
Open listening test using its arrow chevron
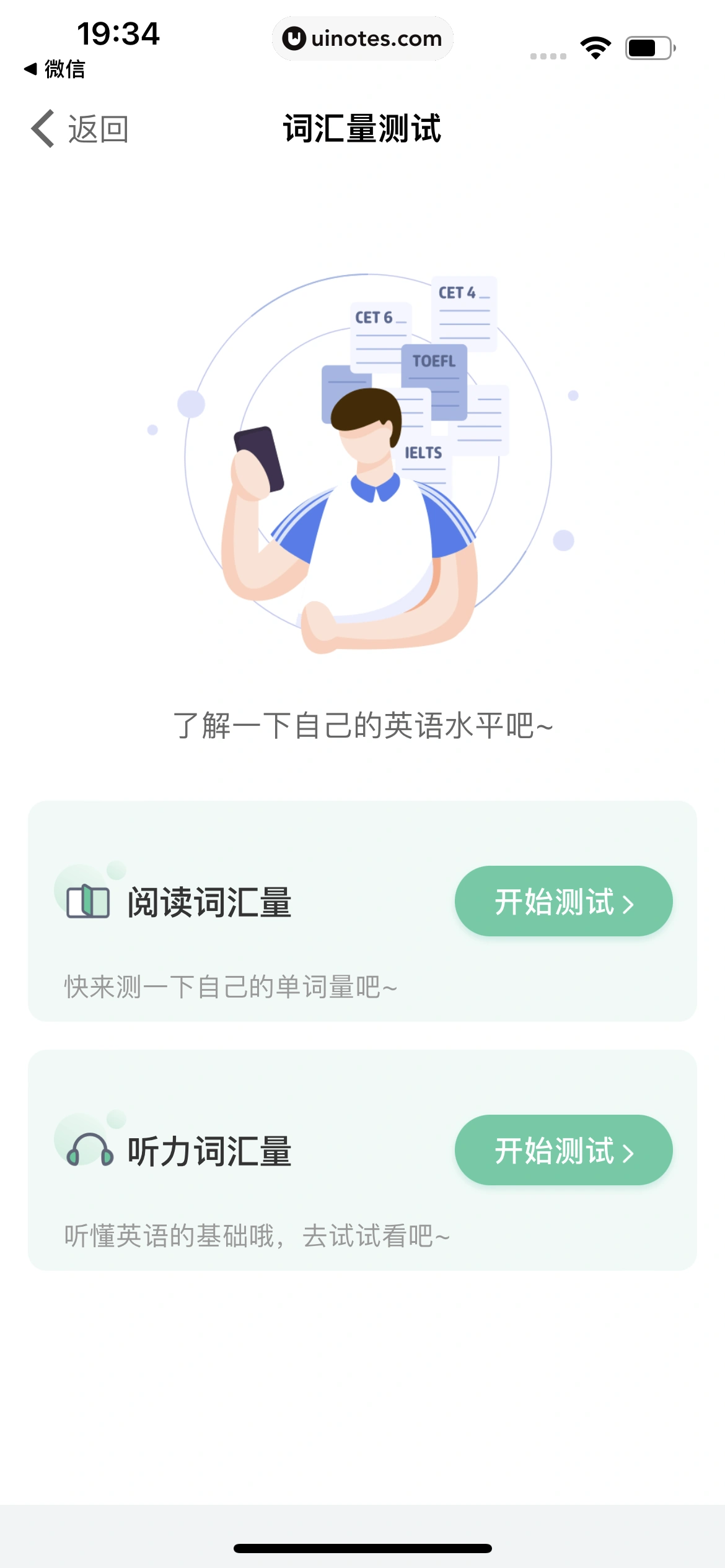click(628, 1152)
